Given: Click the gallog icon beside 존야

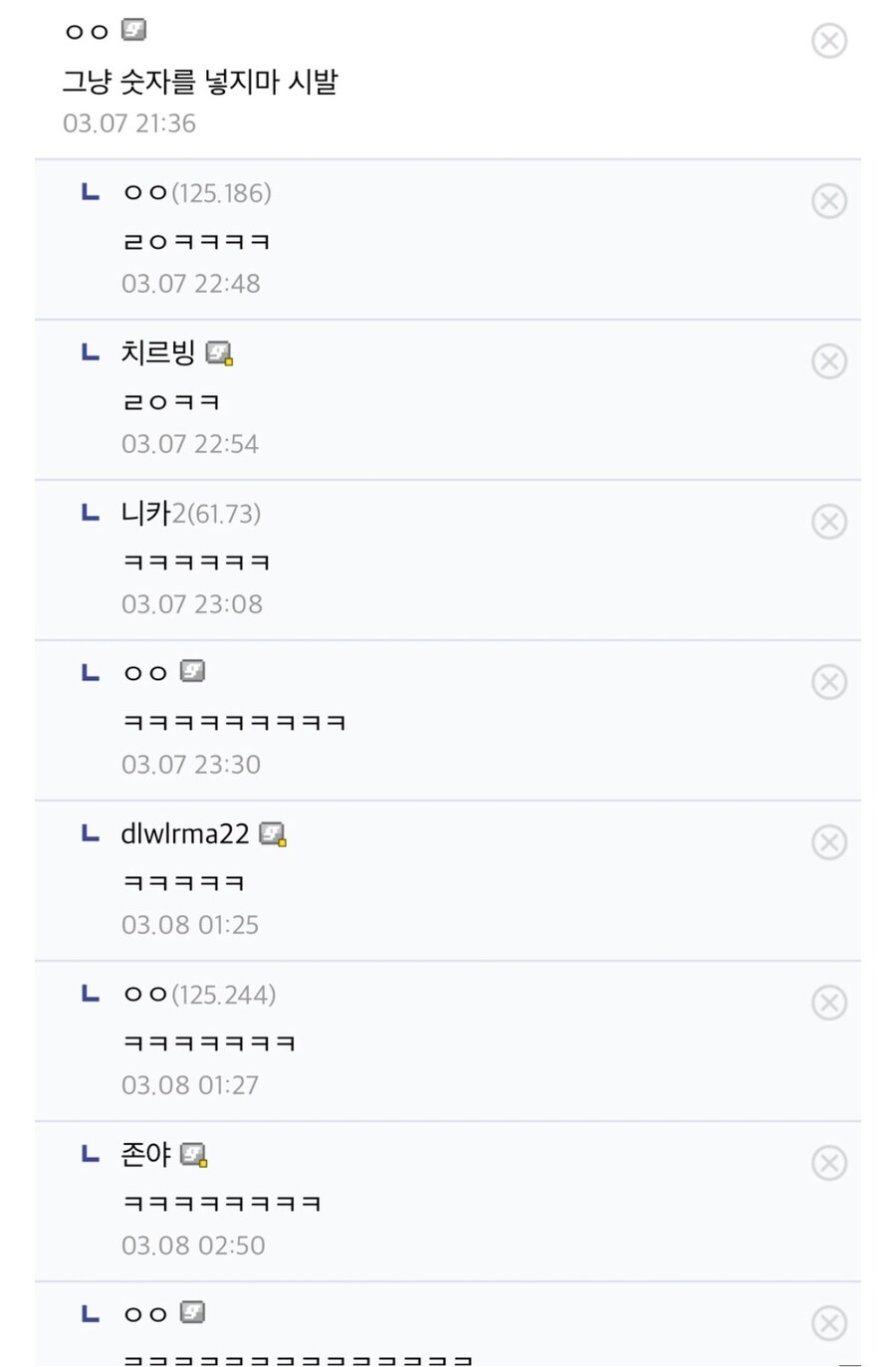Looking at the screenshot, I should [x=193, y=1155].
